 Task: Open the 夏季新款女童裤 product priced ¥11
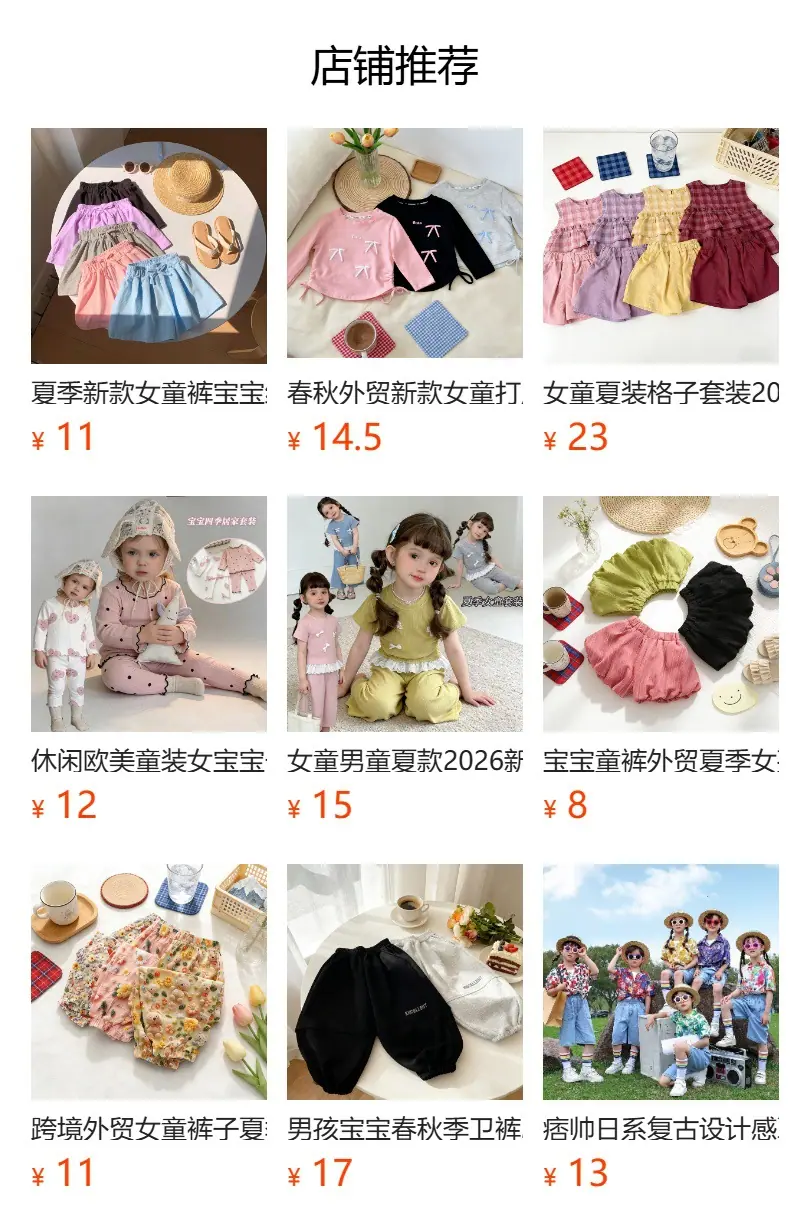[x=149, y=292]
